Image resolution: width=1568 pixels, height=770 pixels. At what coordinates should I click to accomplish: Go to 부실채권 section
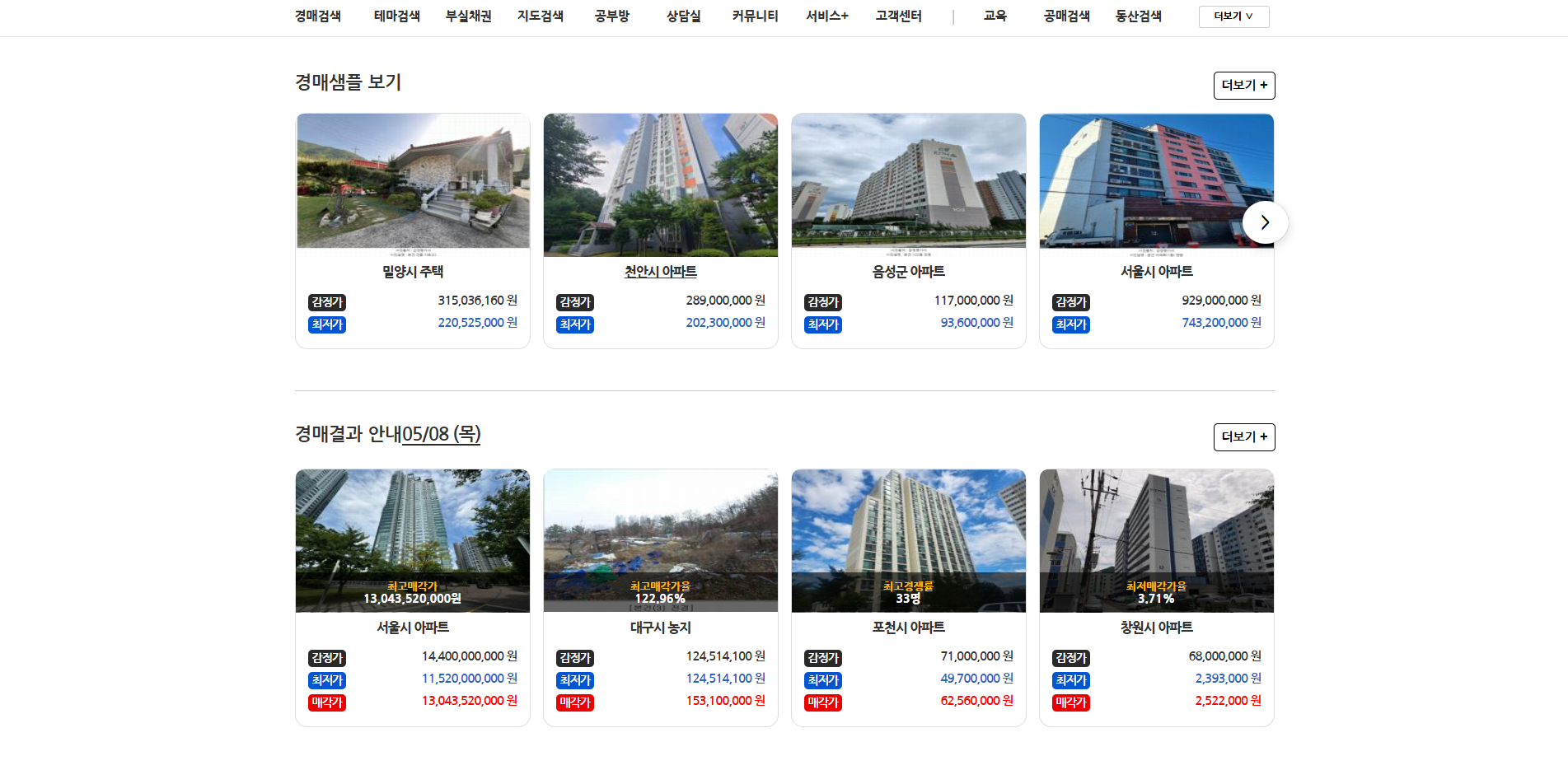click(468, 16)
